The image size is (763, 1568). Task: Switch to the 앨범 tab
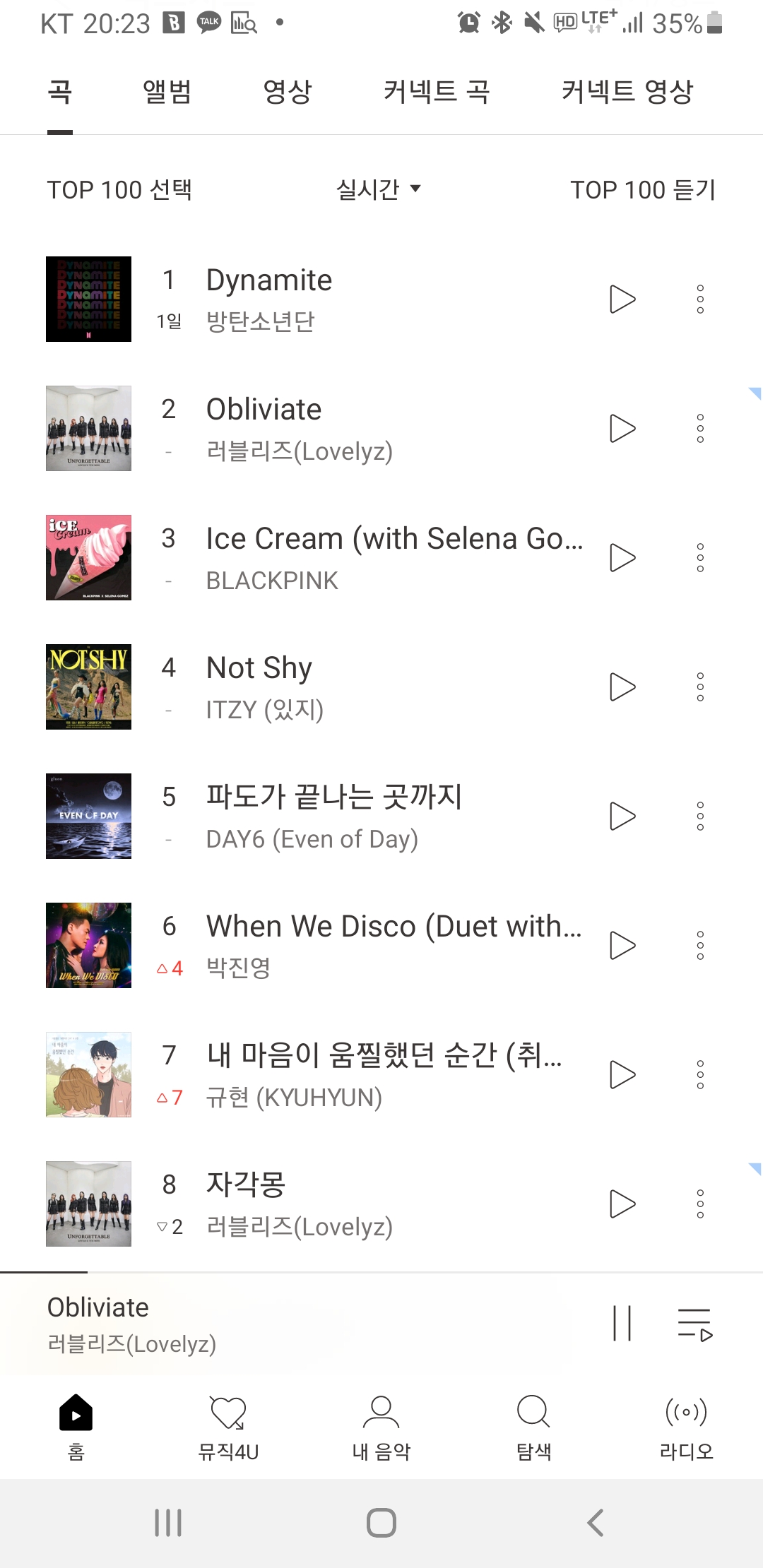tap(167, 92)
